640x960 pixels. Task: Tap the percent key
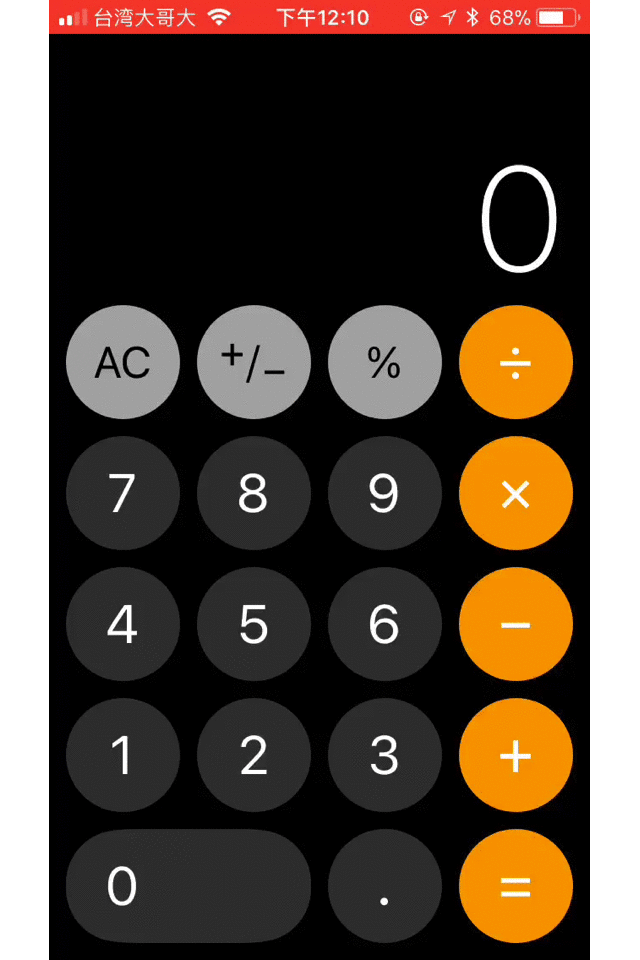(x=385, y=362)
